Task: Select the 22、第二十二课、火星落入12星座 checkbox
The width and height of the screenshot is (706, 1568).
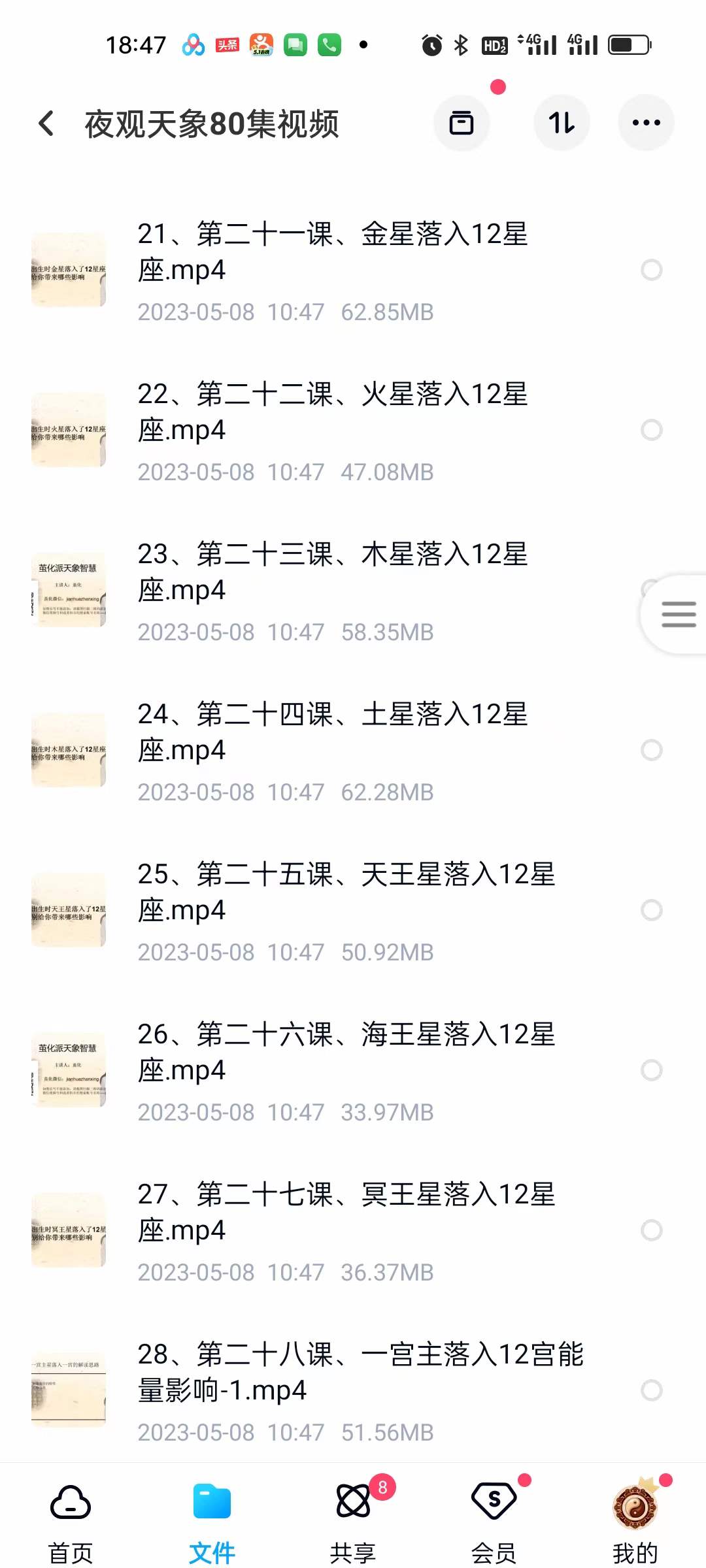Action: tap(651, 430)
